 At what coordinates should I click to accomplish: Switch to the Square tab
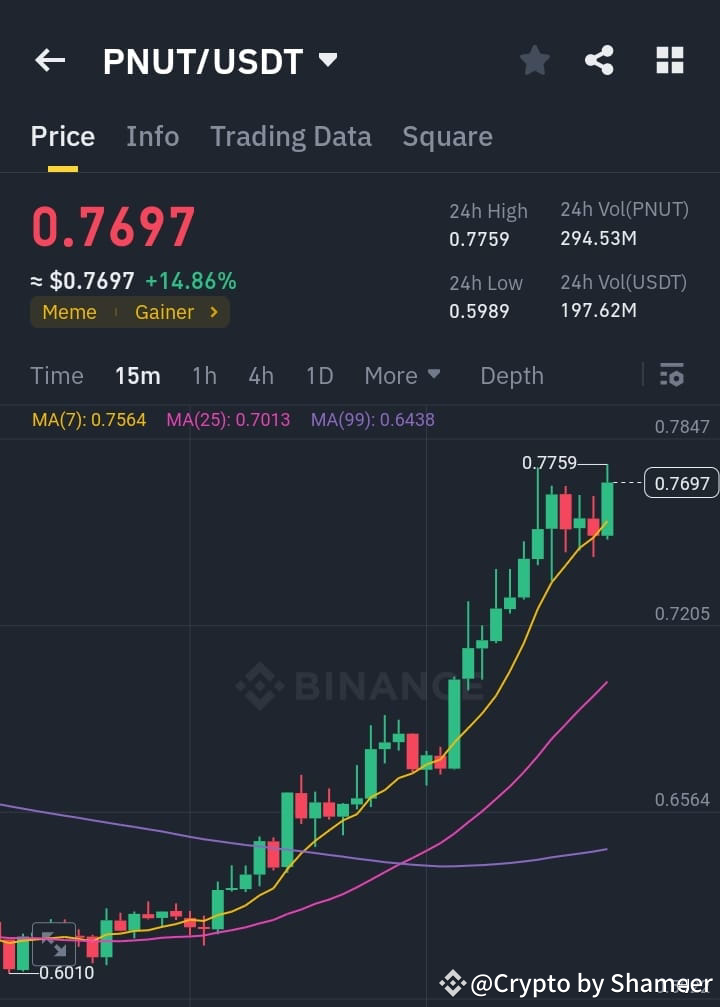coord(447,136)
